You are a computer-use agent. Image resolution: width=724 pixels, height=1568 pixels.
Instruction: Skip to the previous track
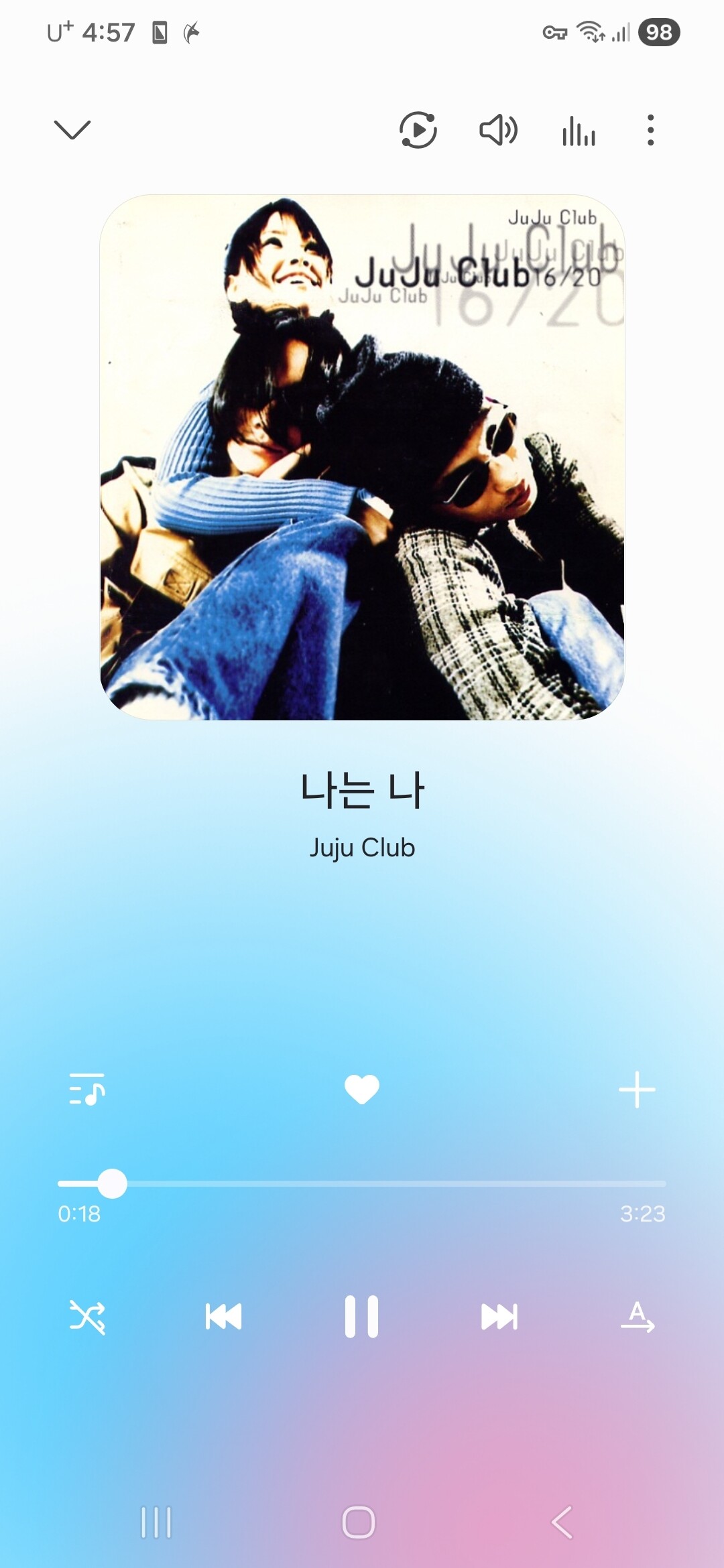click(224, 1317)
